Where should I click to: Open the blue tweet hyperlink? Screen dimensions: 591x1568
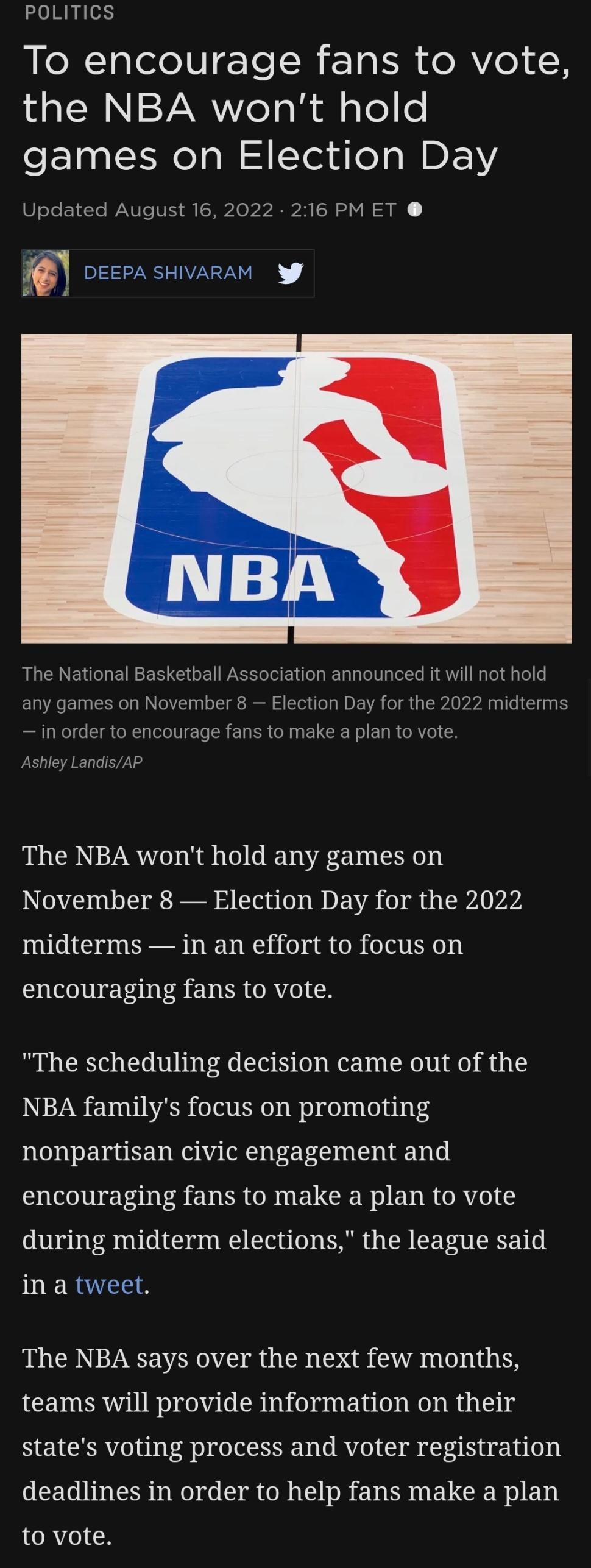108,1283
